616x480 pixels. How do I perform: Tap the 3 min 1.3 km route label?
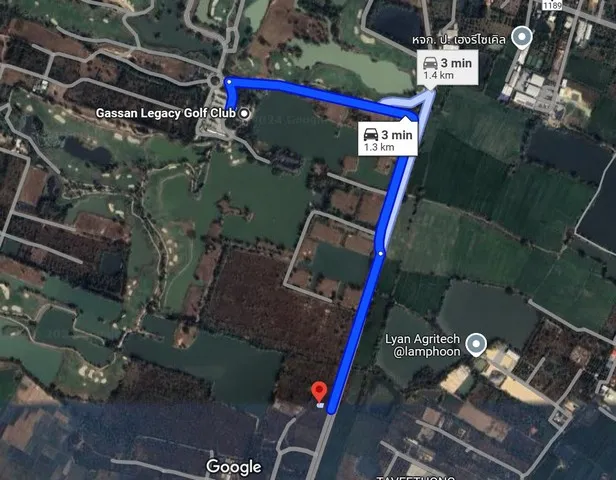(386, 140)
